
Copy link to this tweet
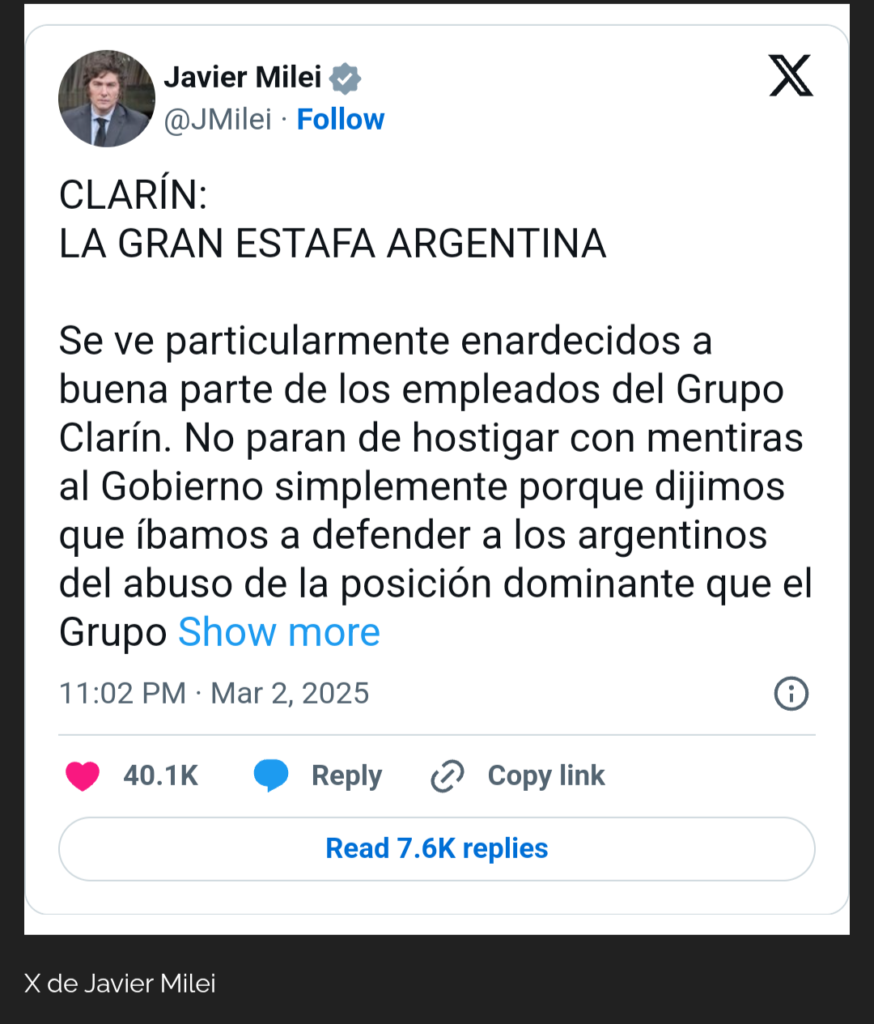pyautogui.click(x=518, y=776)
